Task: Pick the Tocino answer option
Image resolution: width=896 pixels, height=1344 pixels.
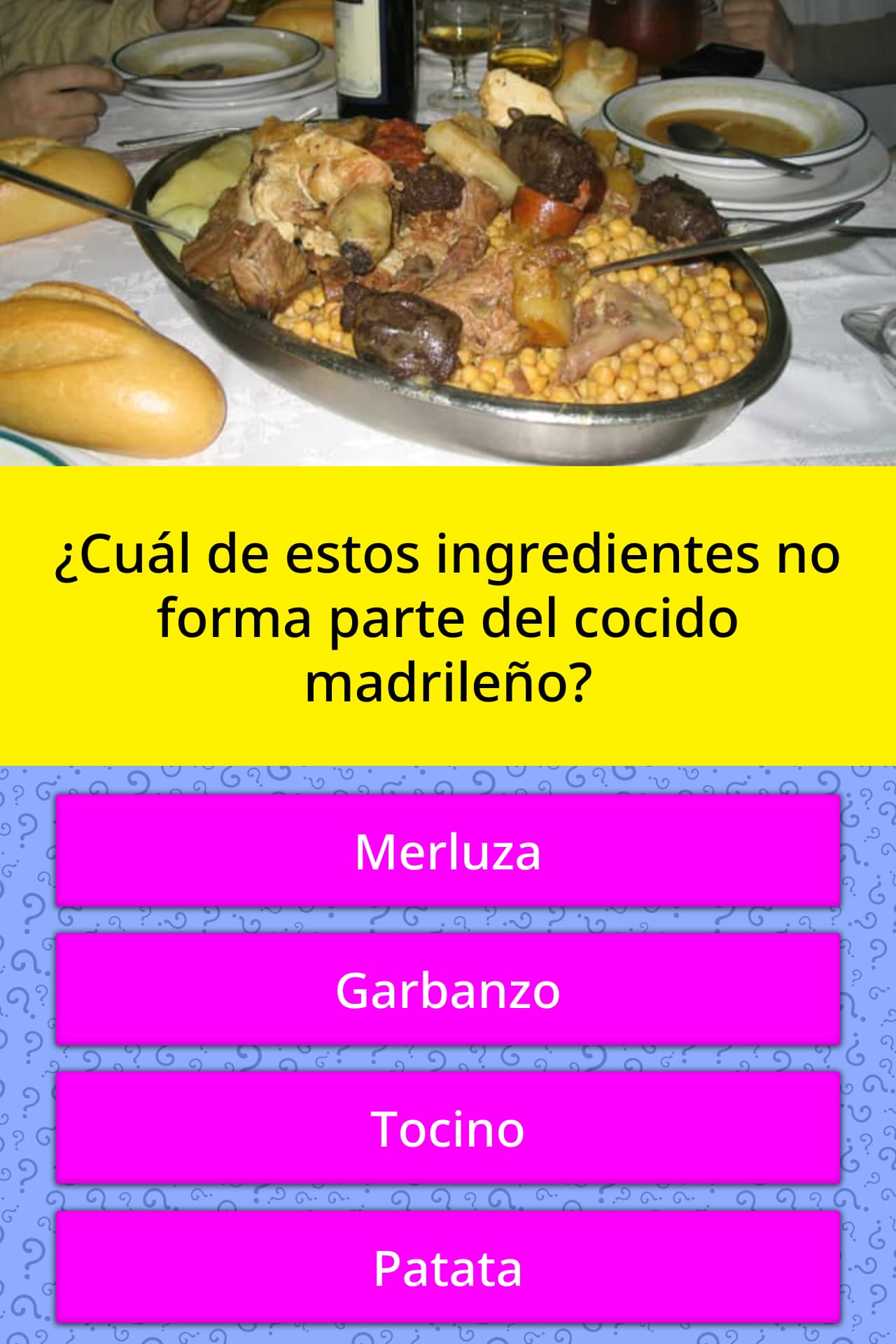Action: coord(448,1128)
